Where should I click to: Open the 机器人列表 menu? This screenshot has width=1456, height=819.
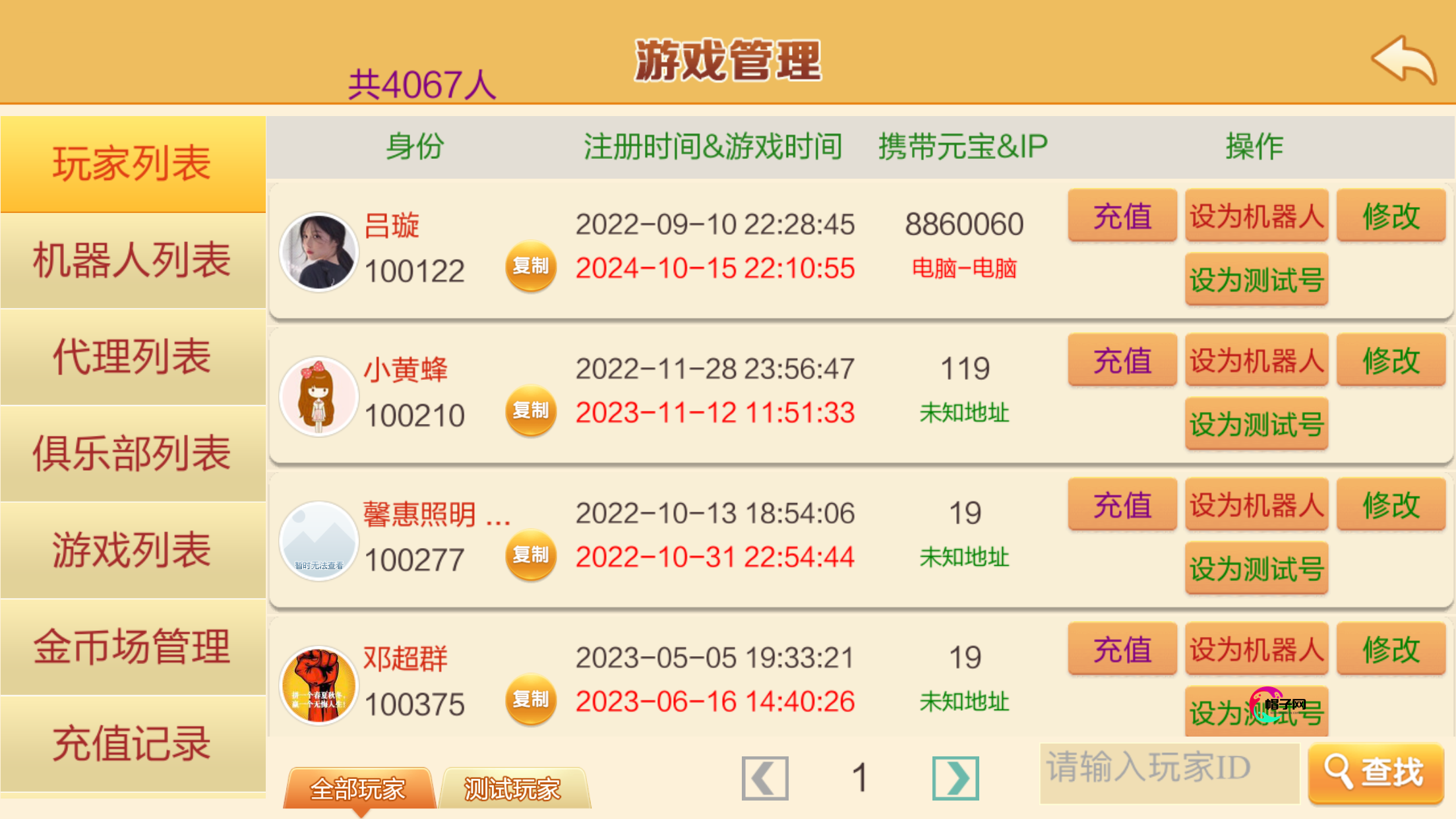coord(132,260)
